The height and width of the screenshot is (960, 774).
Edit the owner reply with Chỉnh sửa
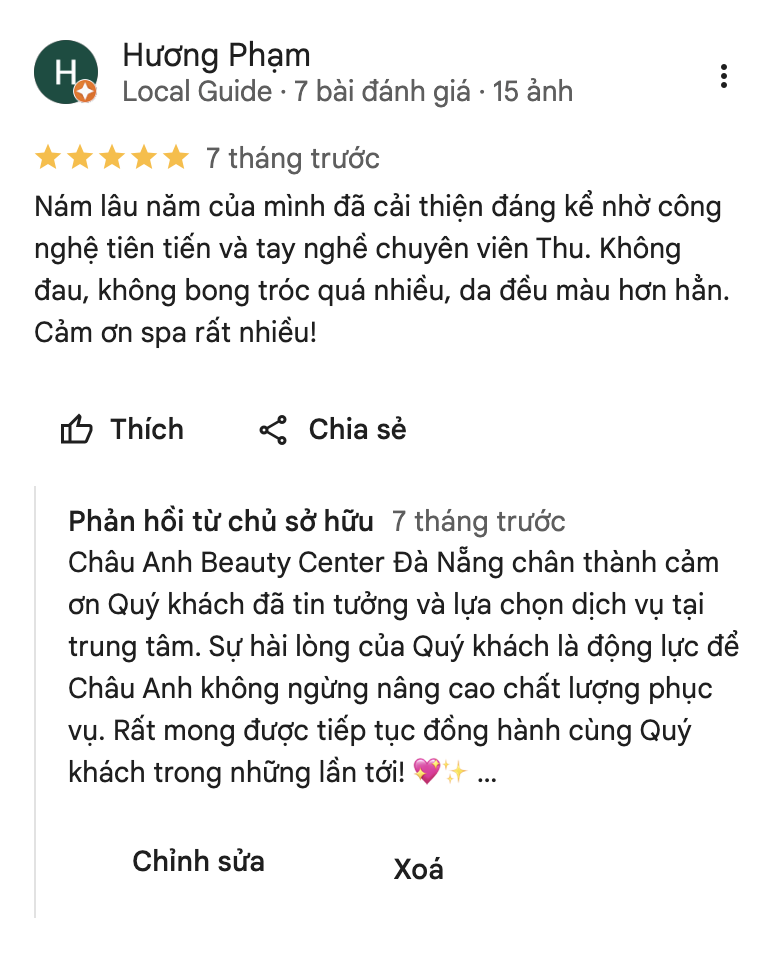[198, 861]
